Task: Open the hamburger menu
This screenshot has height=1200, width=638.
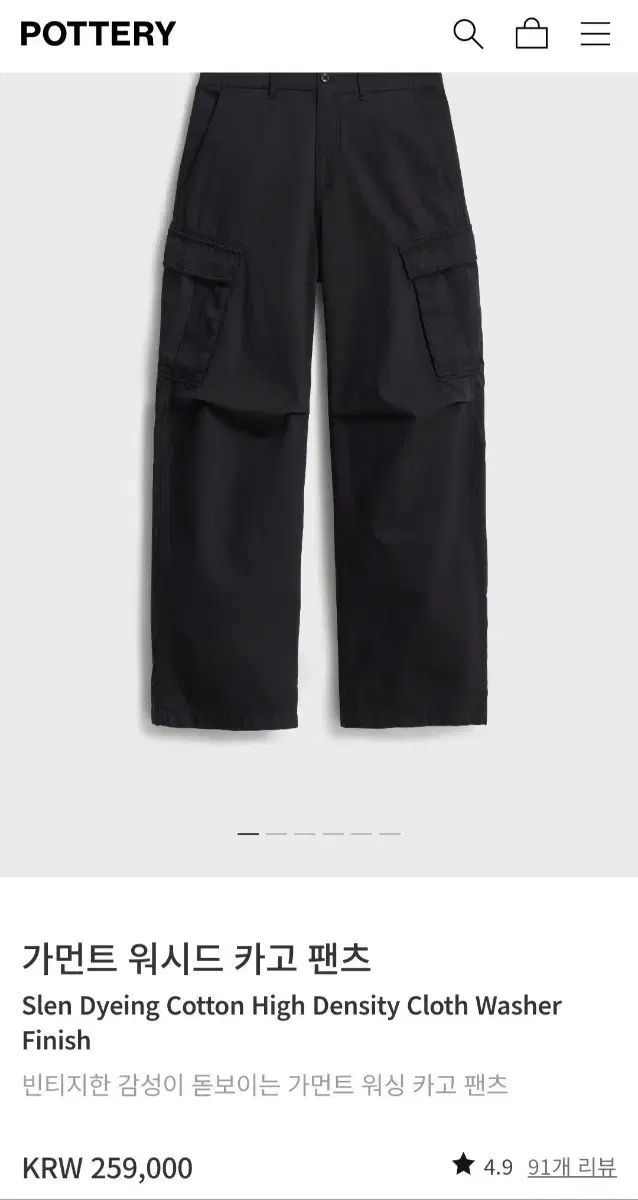Action: [x=595, y=34]
